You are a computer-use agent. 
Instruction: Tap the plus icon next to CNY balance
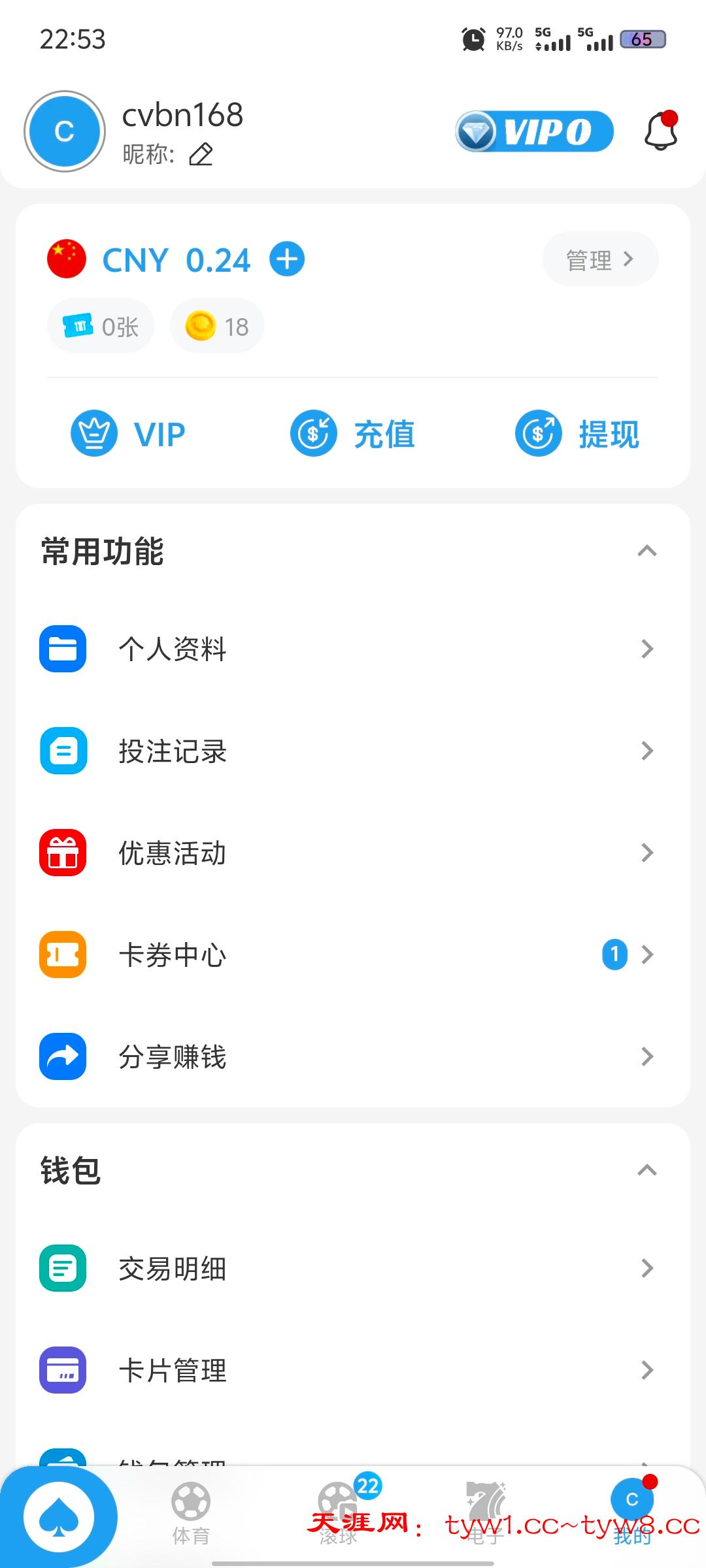(x=288, y=259)
